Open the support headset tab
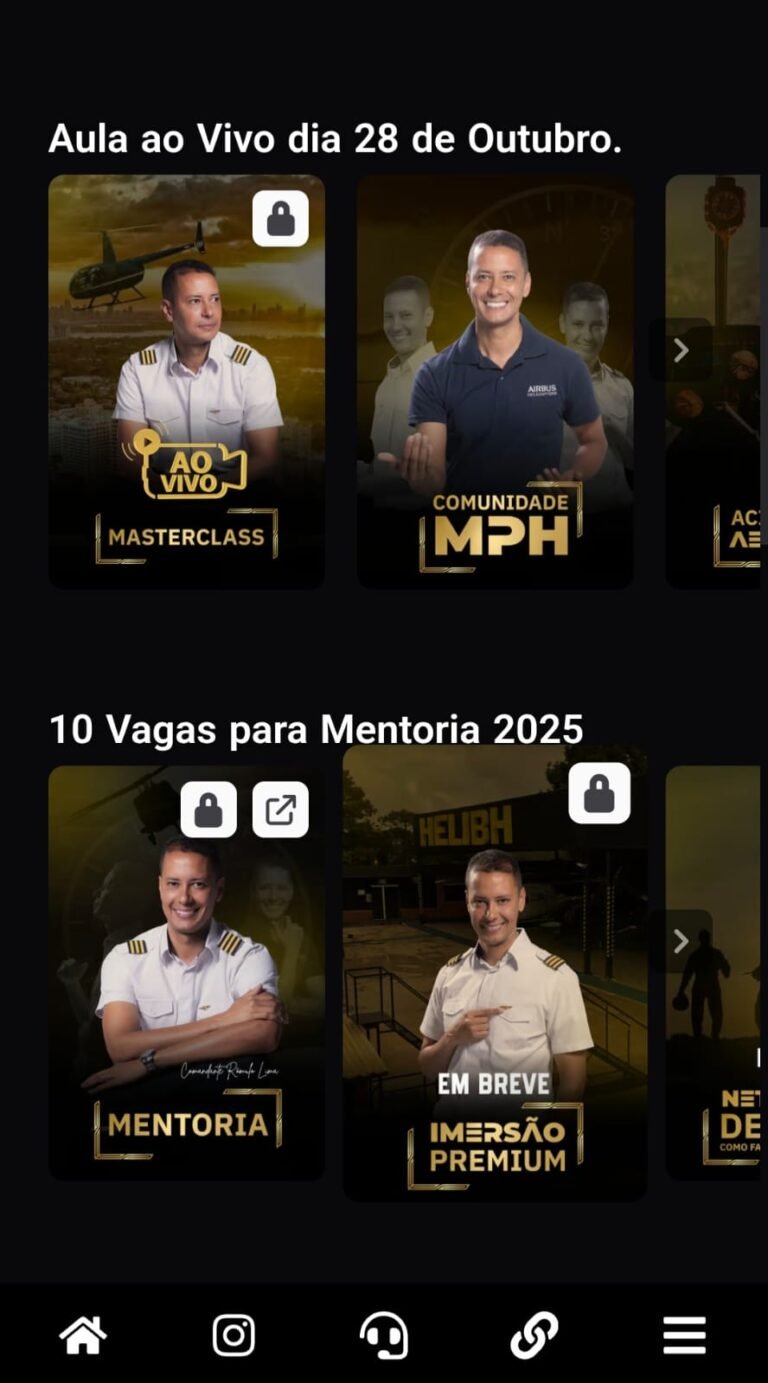The image size is (768, 1383). (x=384, y=1335)
